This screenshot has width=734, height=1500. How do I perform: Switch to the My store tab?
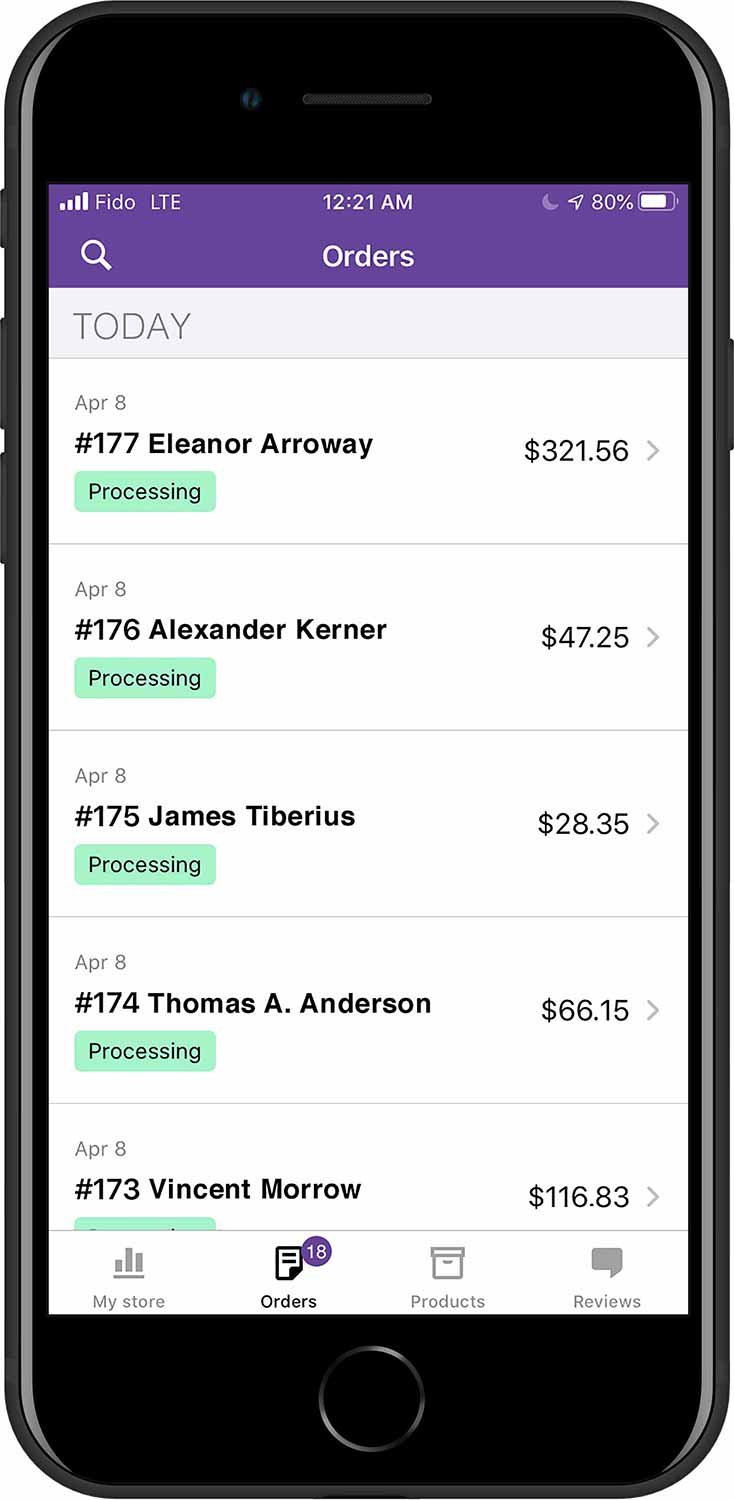129,1277
